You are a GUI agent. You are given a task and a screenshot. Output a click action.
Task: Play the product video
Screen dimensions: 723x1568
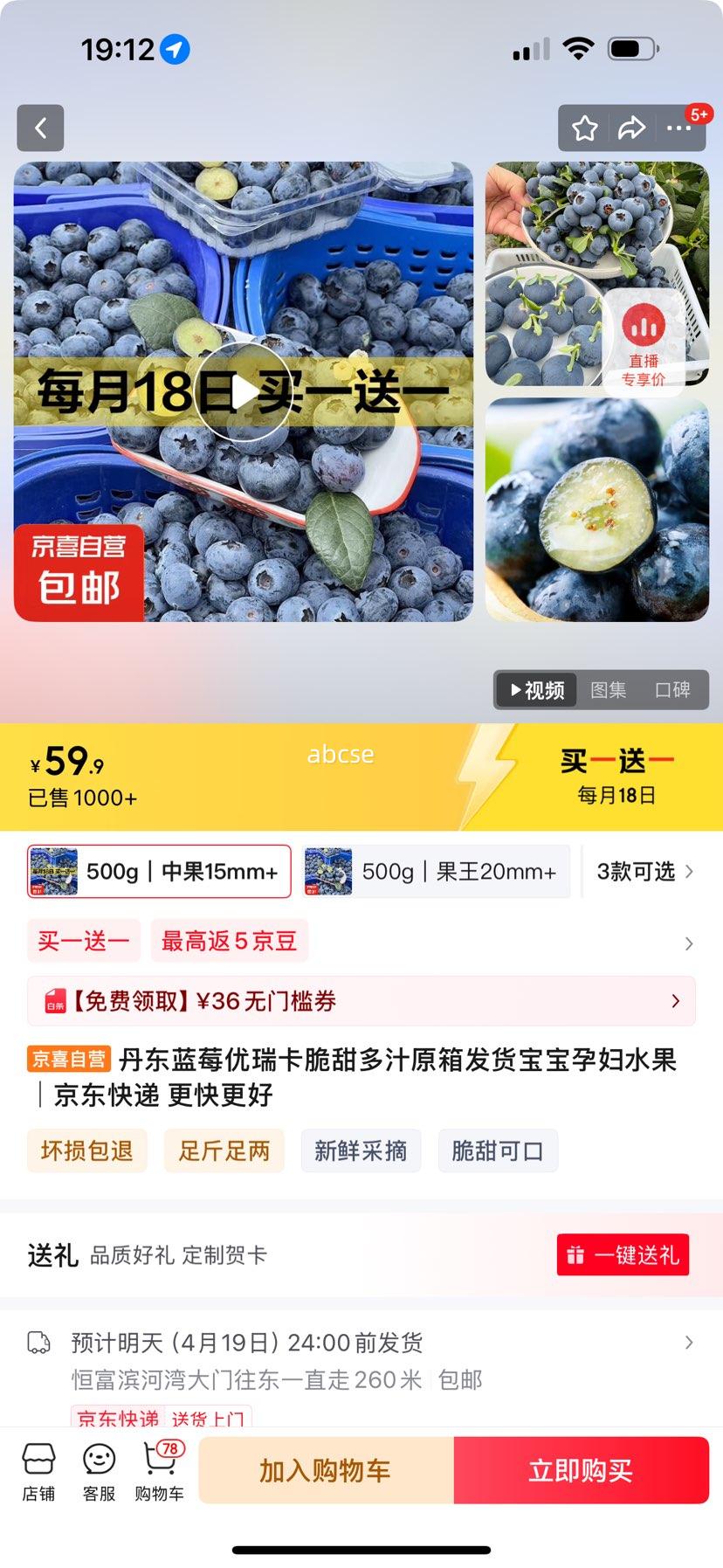coord(243,392)
